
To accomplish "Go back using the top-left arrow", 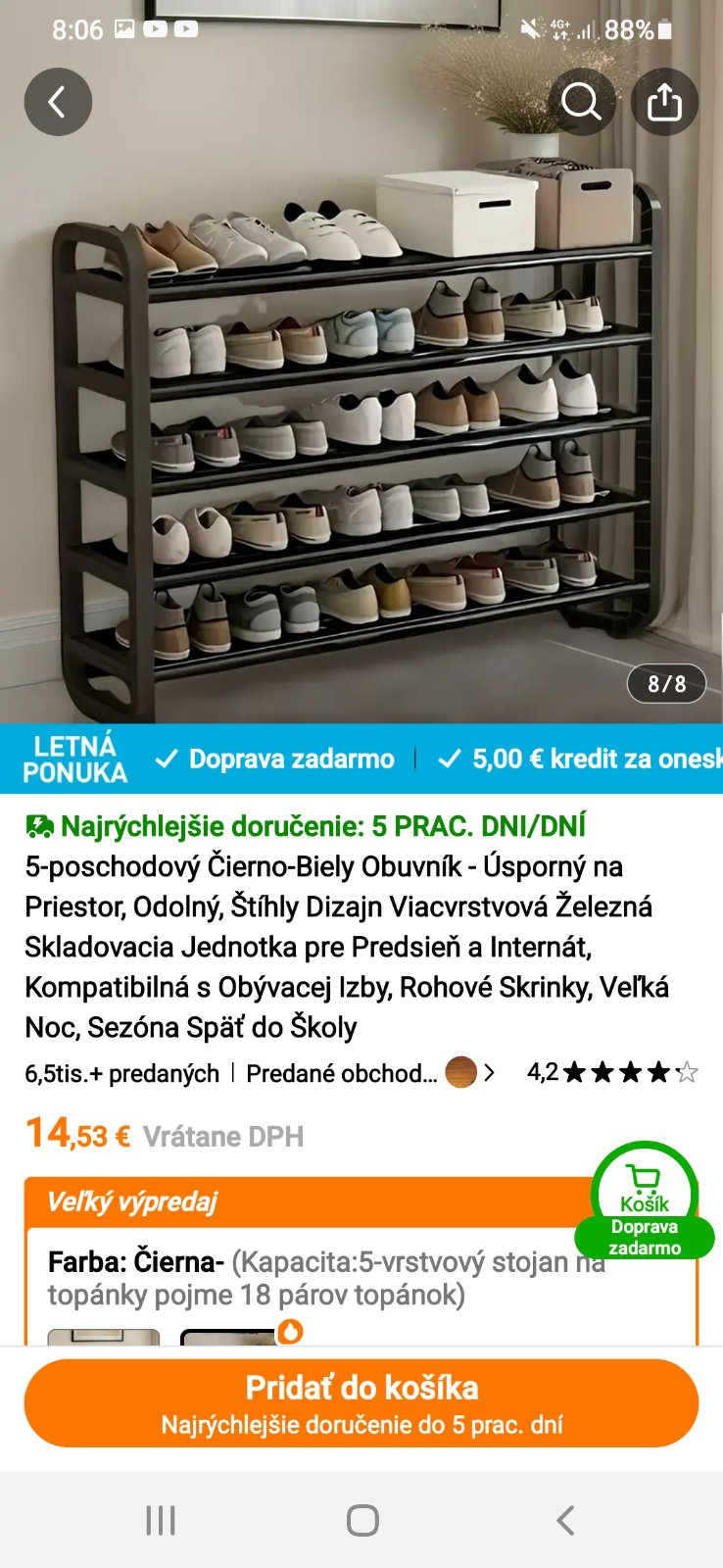I will pos(58,102).
